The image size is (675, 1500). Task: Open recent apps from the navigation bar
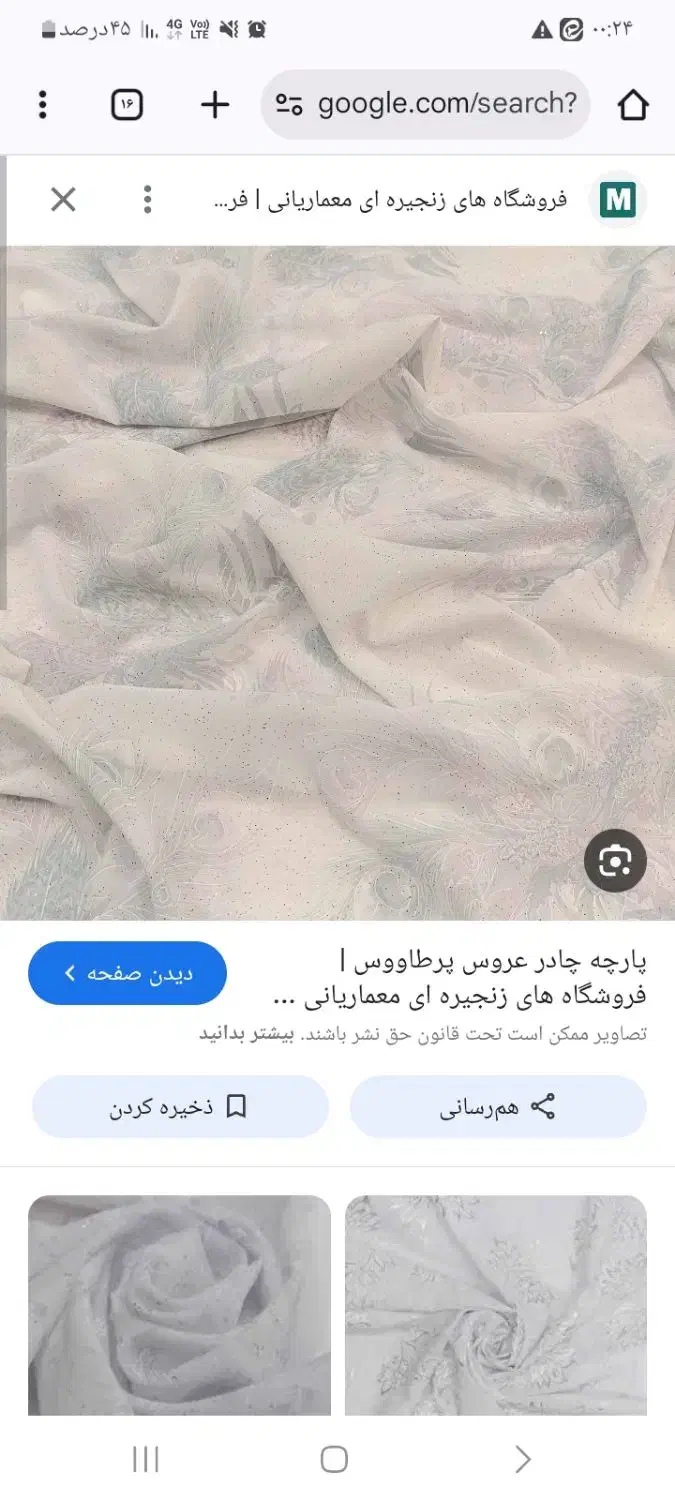146,1459
